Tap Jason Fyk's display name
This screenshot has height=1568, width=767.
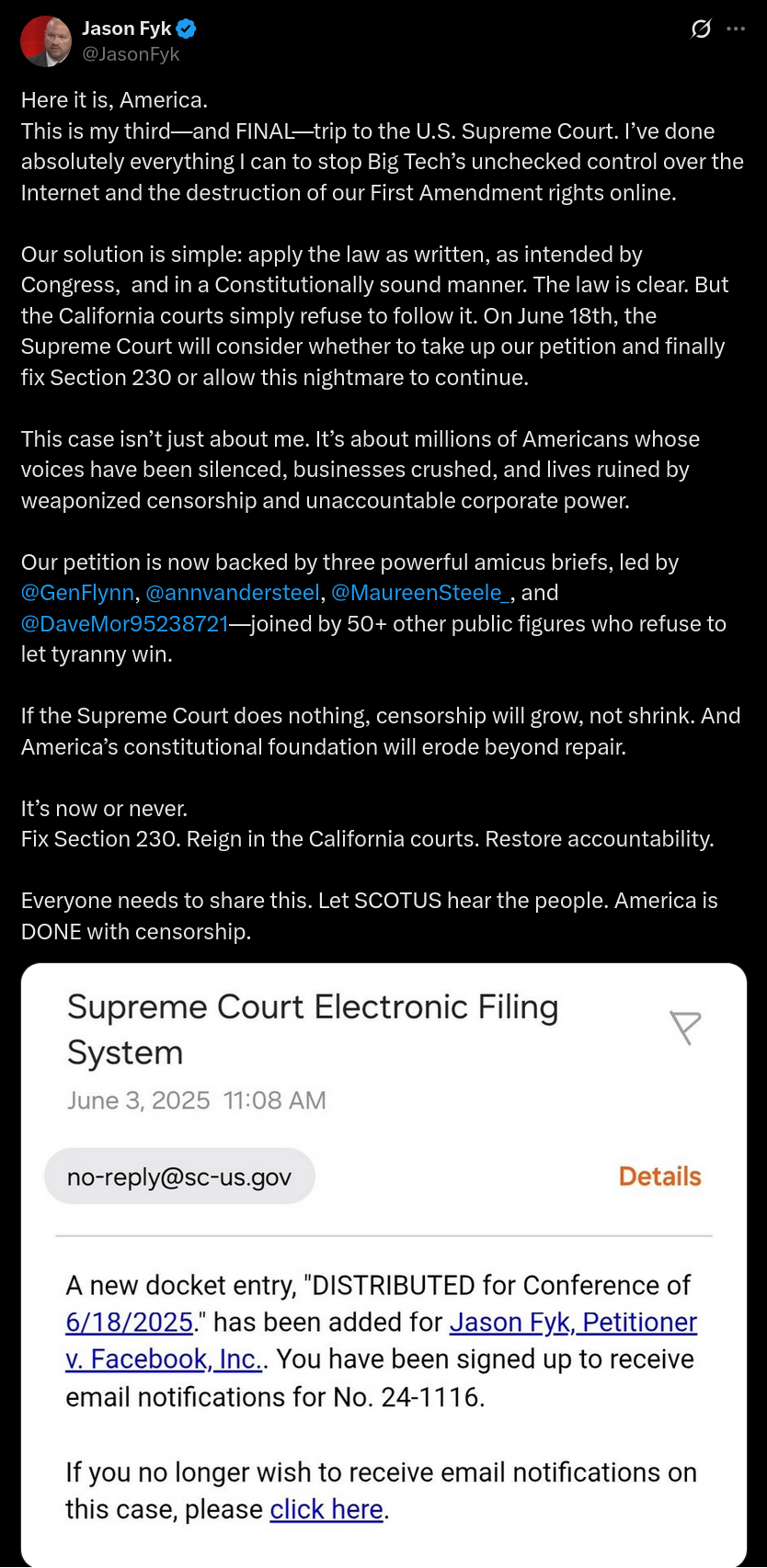(127, 28)
